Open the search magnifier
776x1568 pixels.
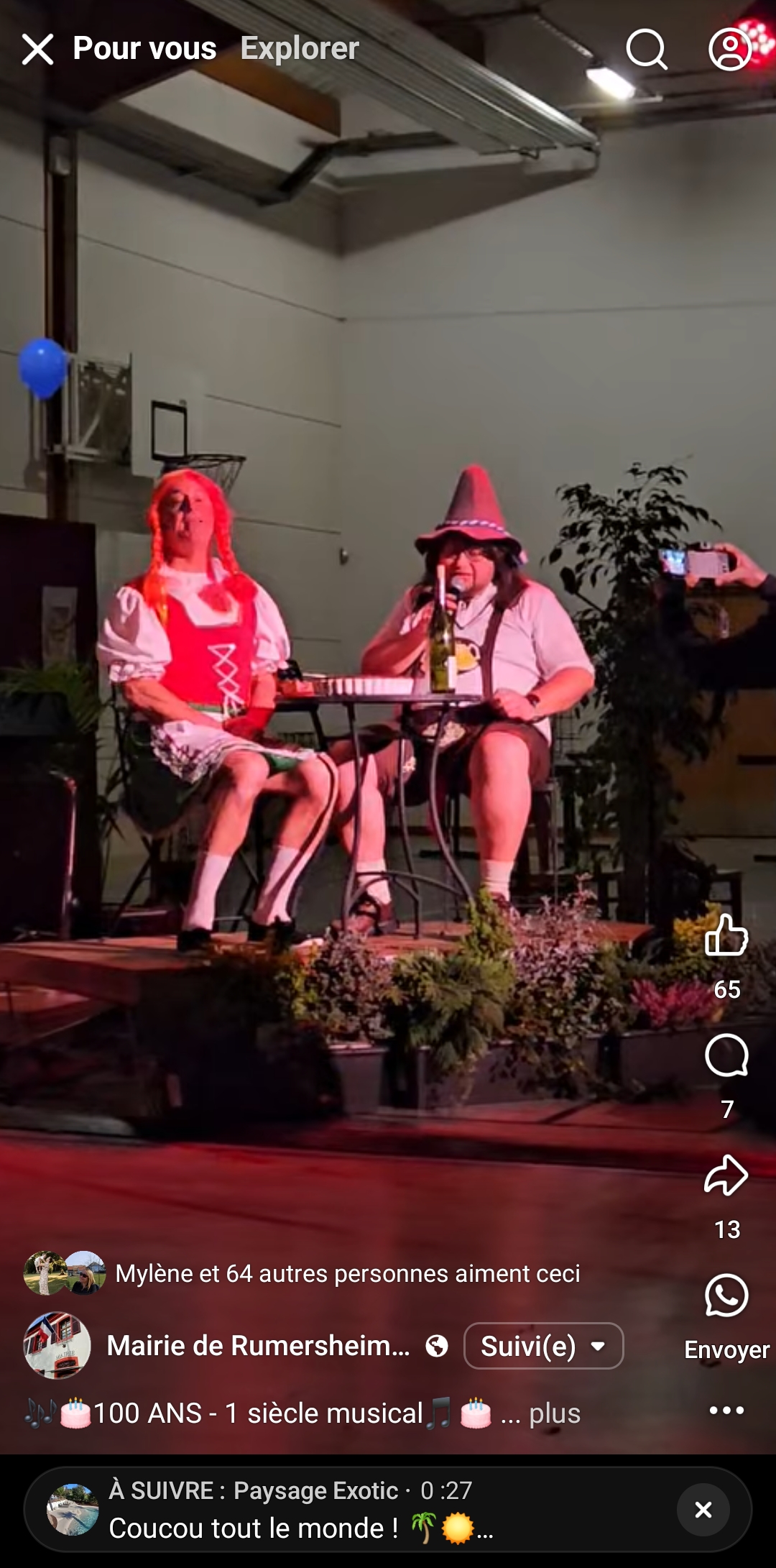[646, 50]
